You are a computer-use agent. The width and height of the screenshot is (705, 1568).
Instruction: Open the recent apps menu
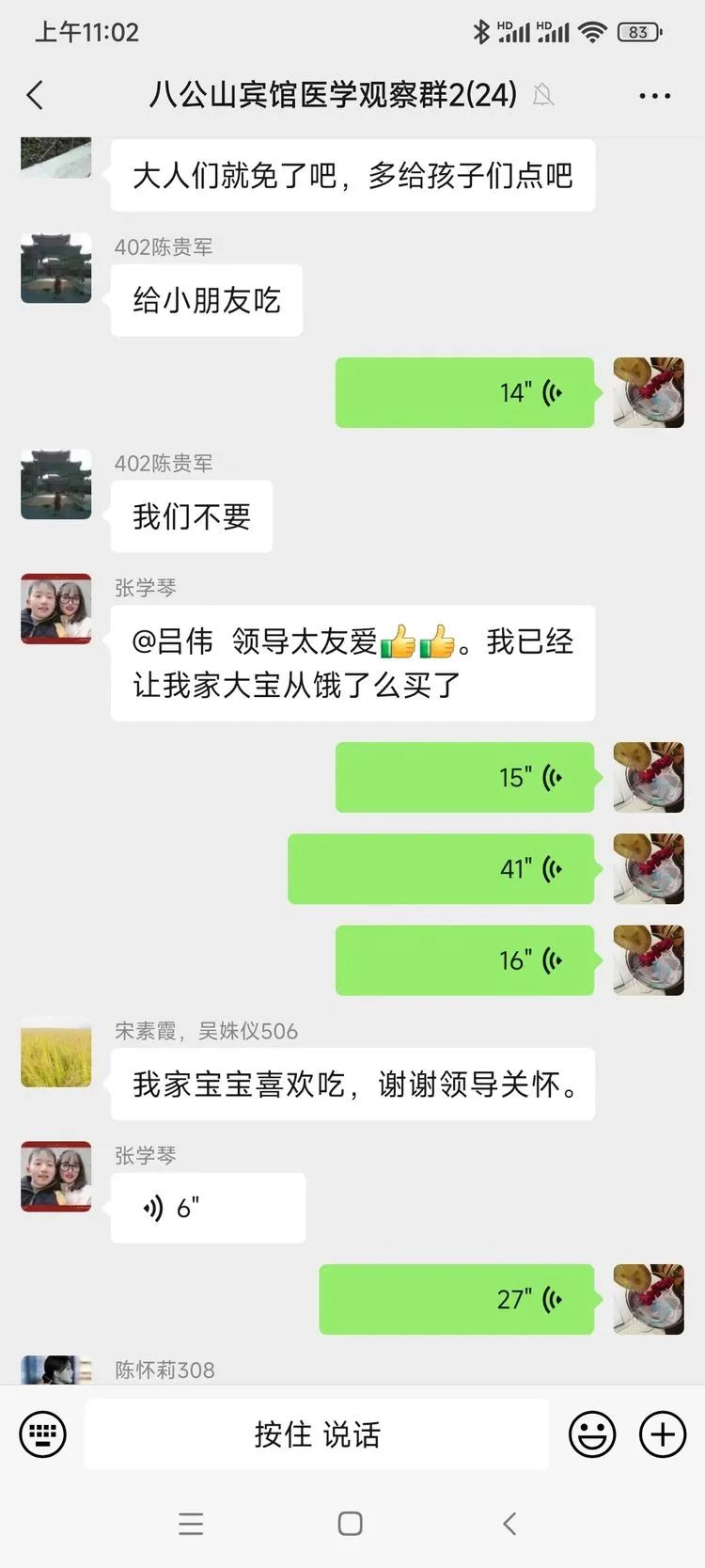pos(191,1524)
